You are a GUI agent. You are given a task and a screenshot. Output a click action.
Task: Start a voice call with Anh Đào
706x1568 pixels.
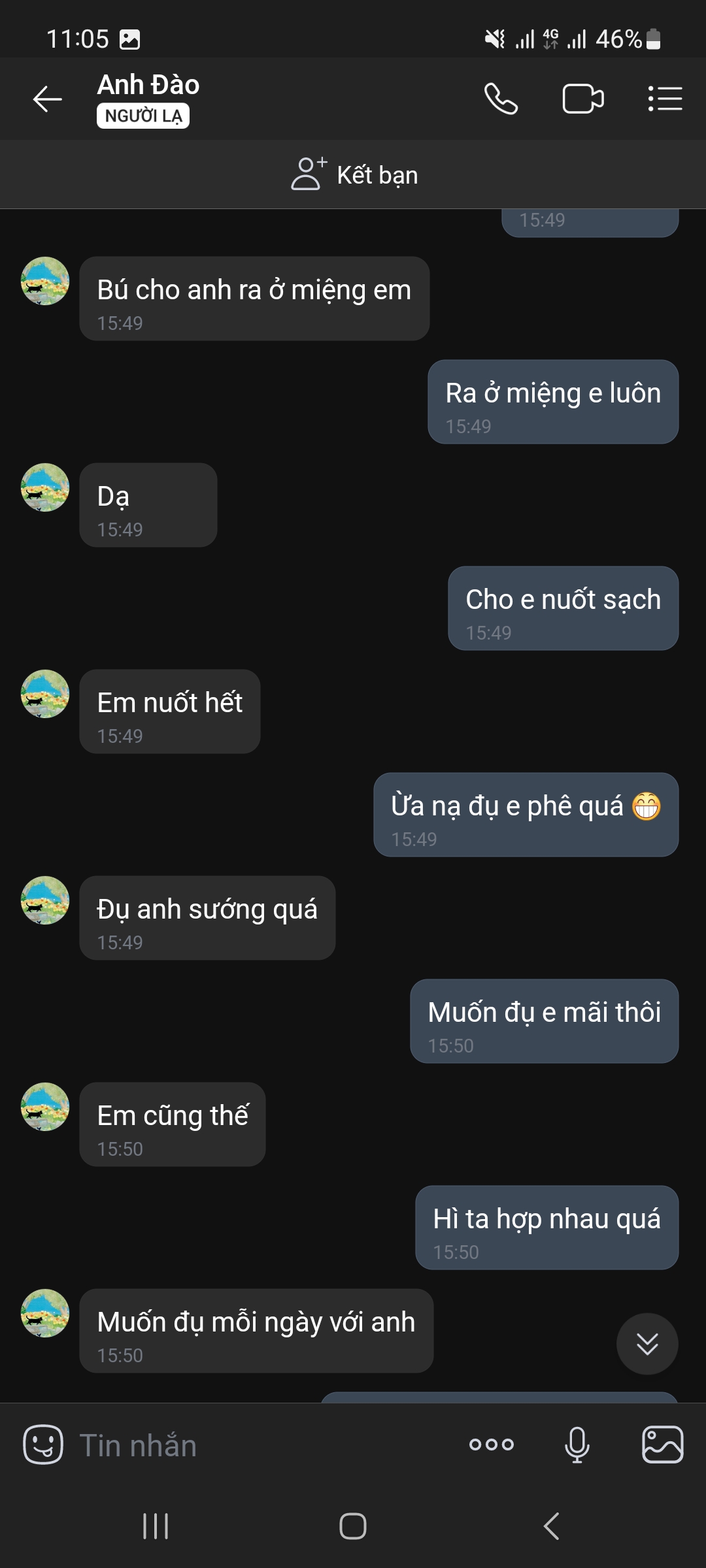[x=501, y=99]
